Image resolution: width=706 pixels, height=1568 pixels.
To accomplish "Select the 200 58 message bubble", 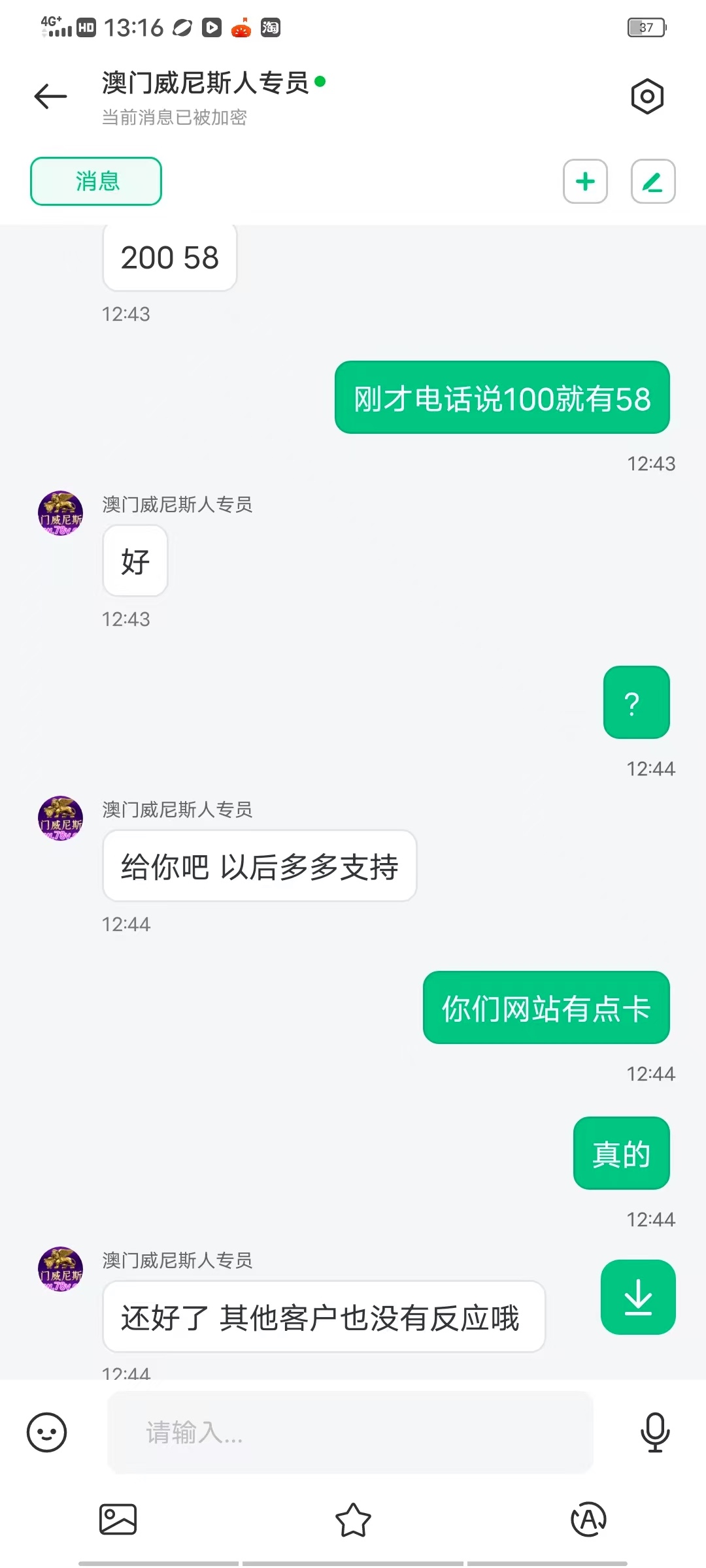I will [169, 257].
